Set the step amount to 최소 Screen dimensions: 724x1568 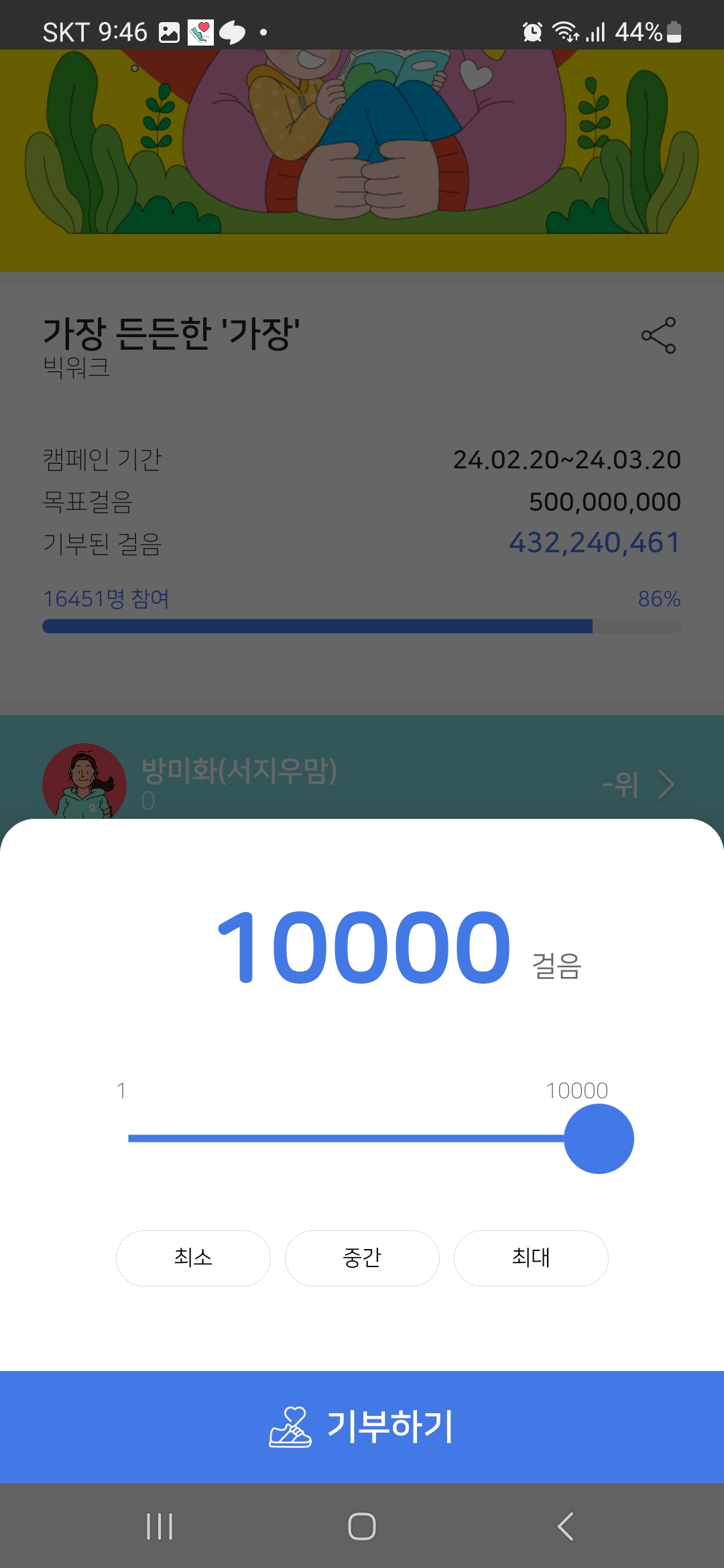(193, 1258)
